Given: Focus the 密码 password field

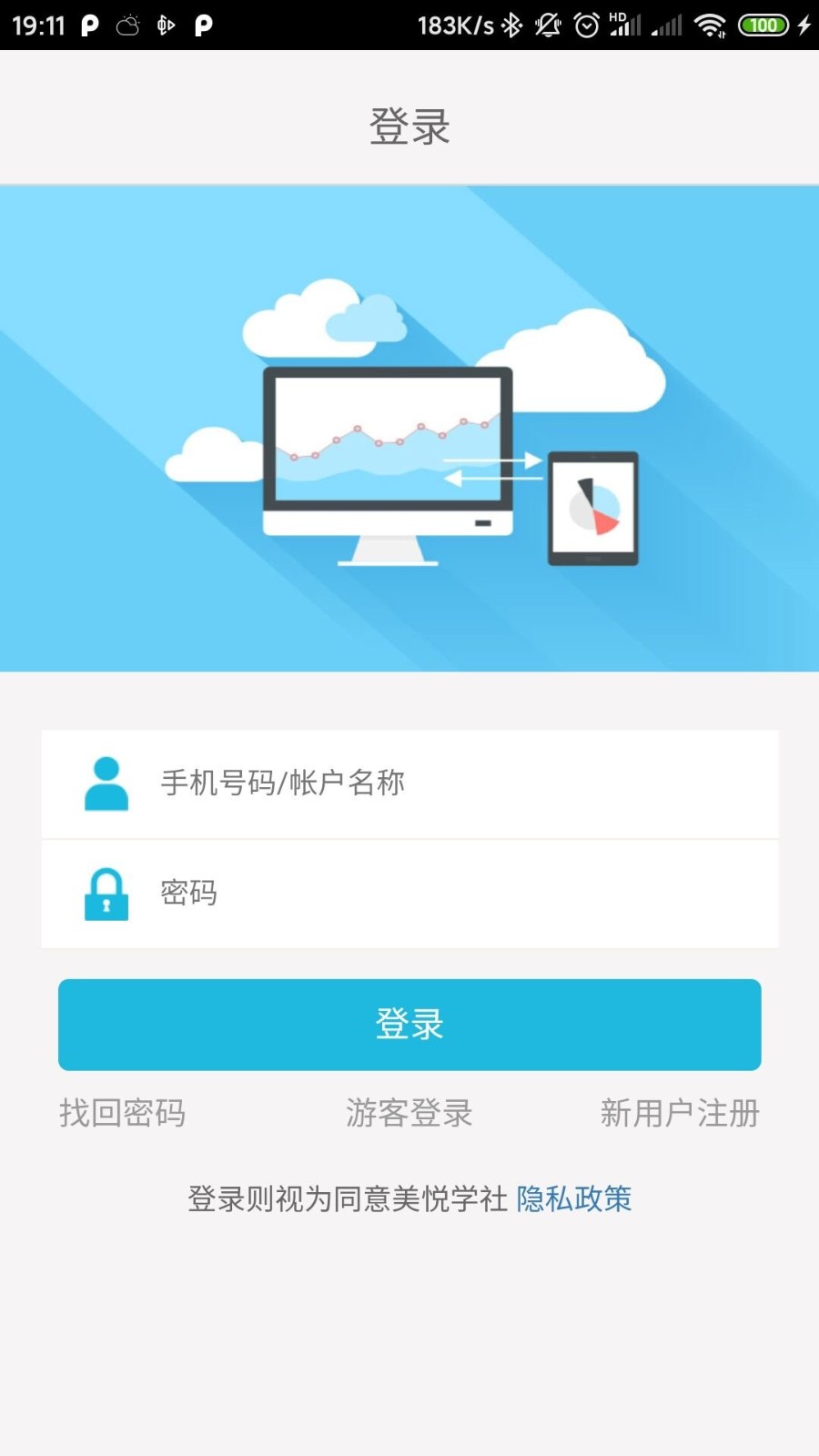Looking at the screenshot, I should pos(455,894).
